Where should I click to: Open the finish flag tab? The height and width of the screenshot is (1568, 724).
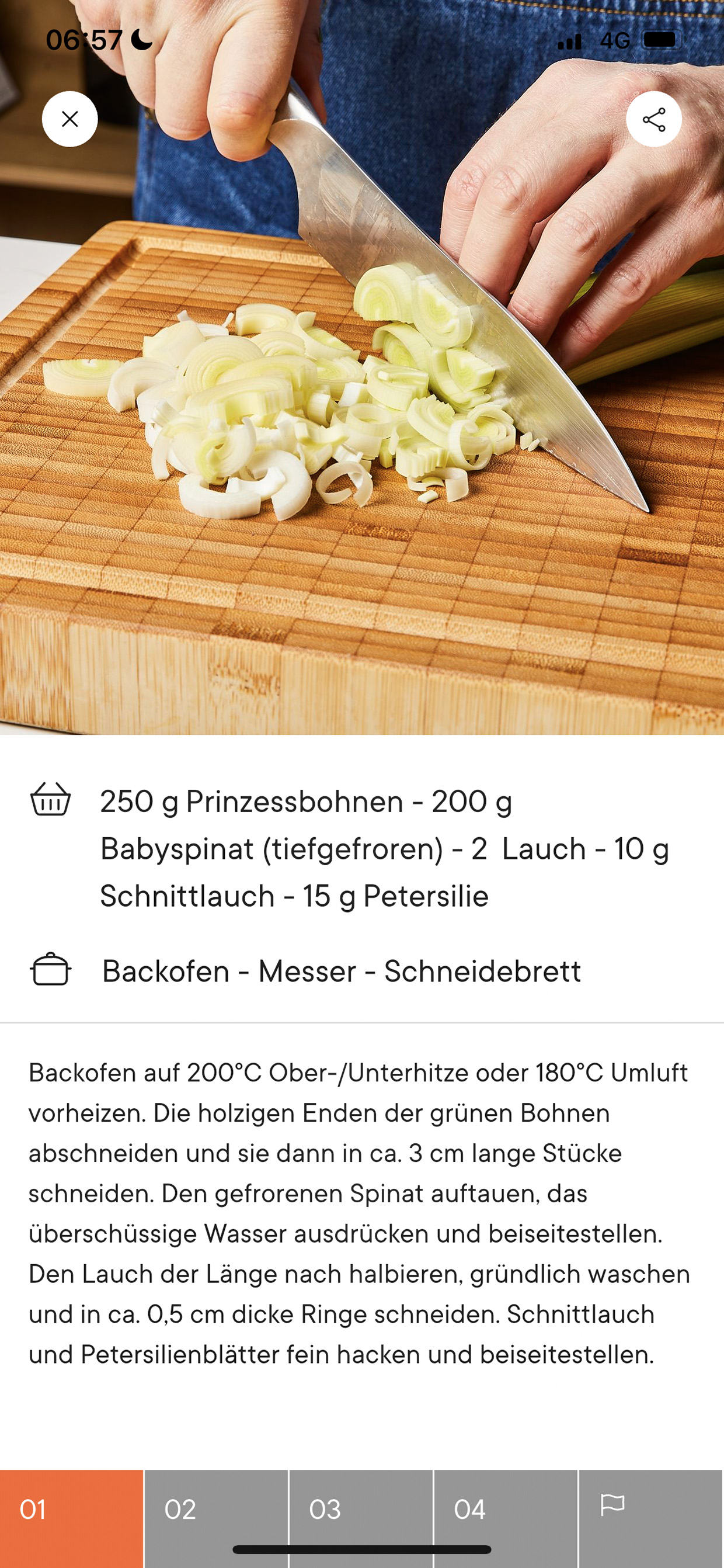click(x=651, y=1519)
